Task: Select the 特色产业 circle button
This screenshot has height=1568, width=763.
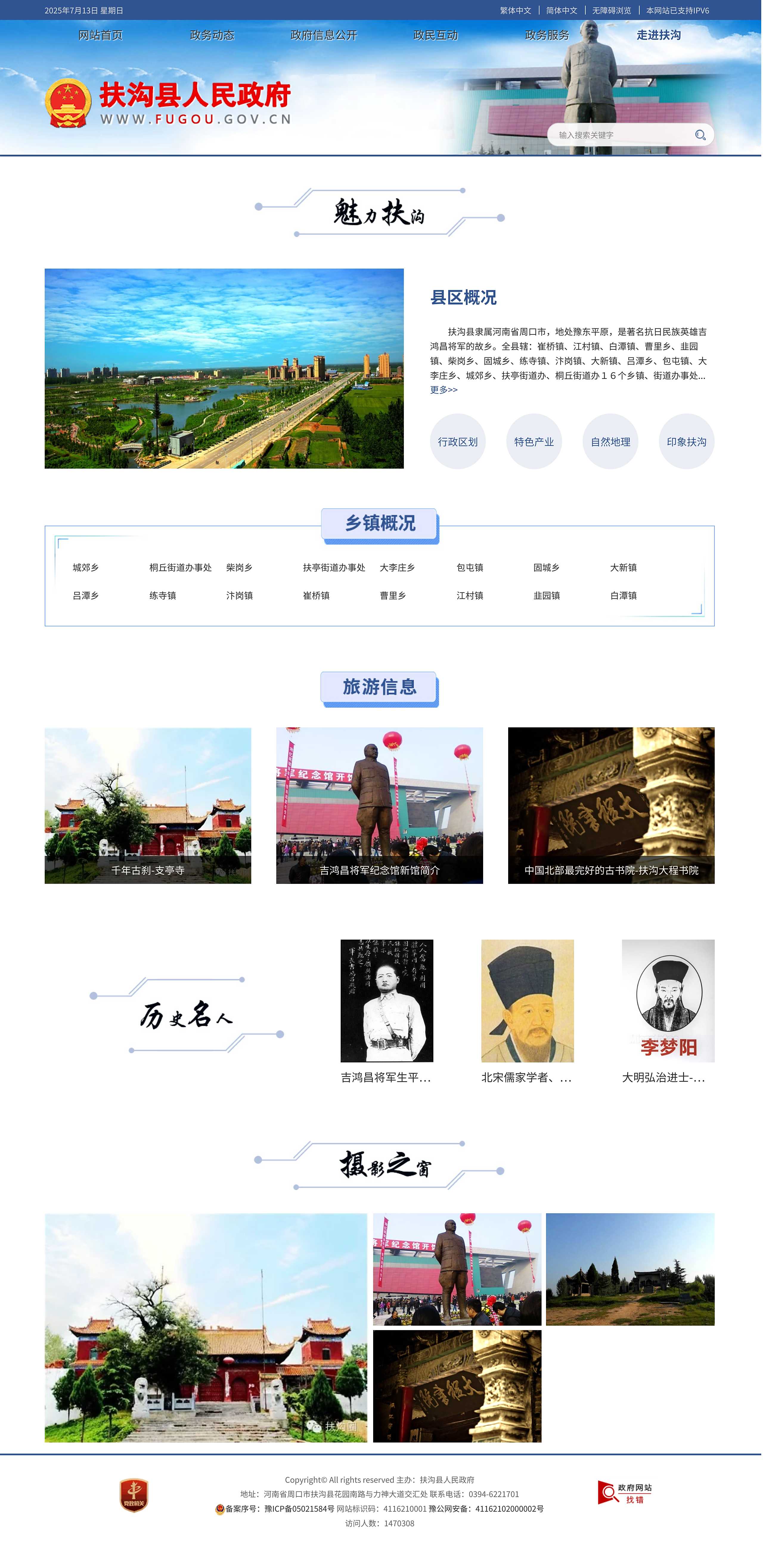Action: pos(534,442)
